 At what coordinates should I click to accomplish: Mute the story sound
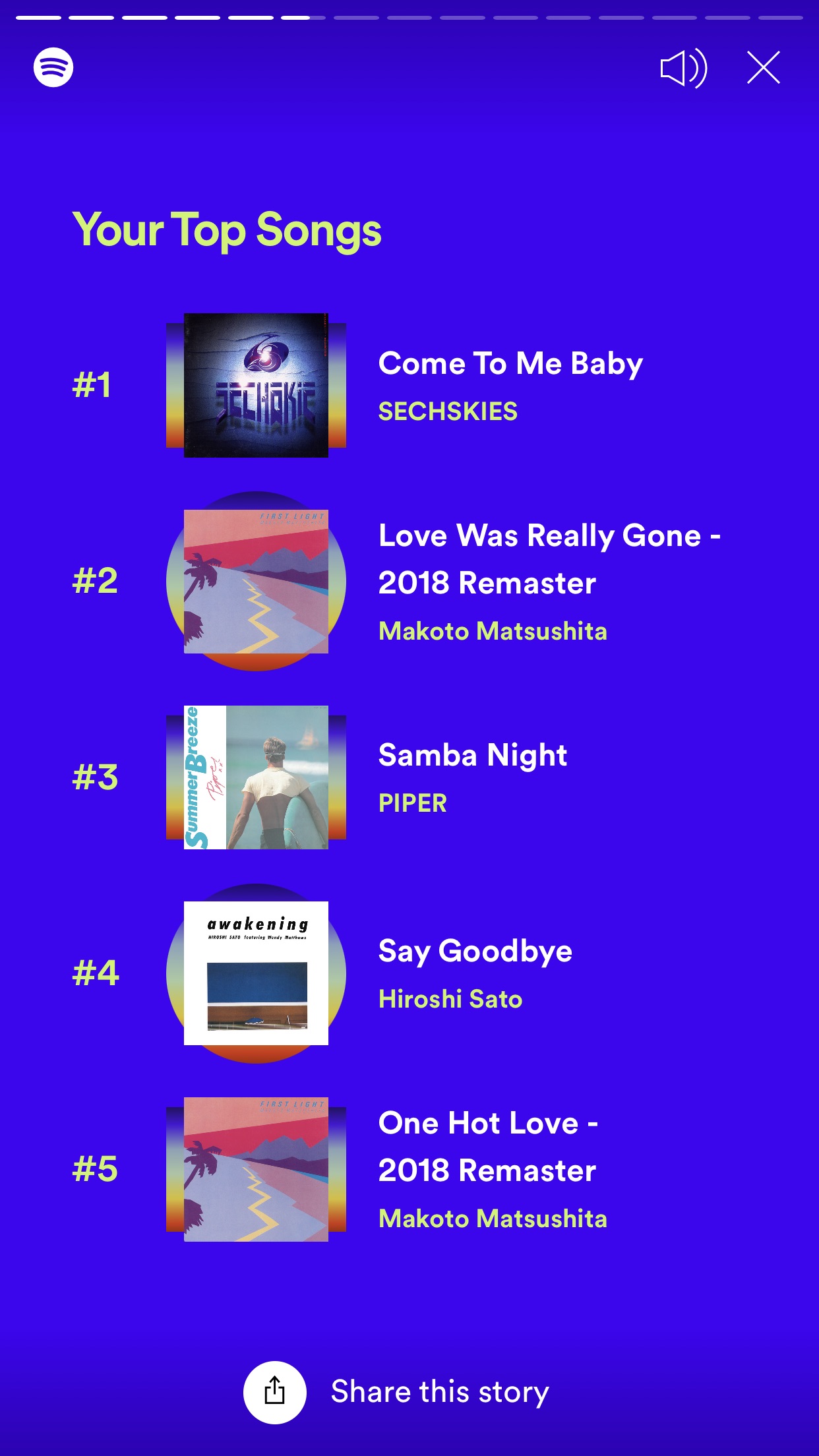[x=683, y=68]
